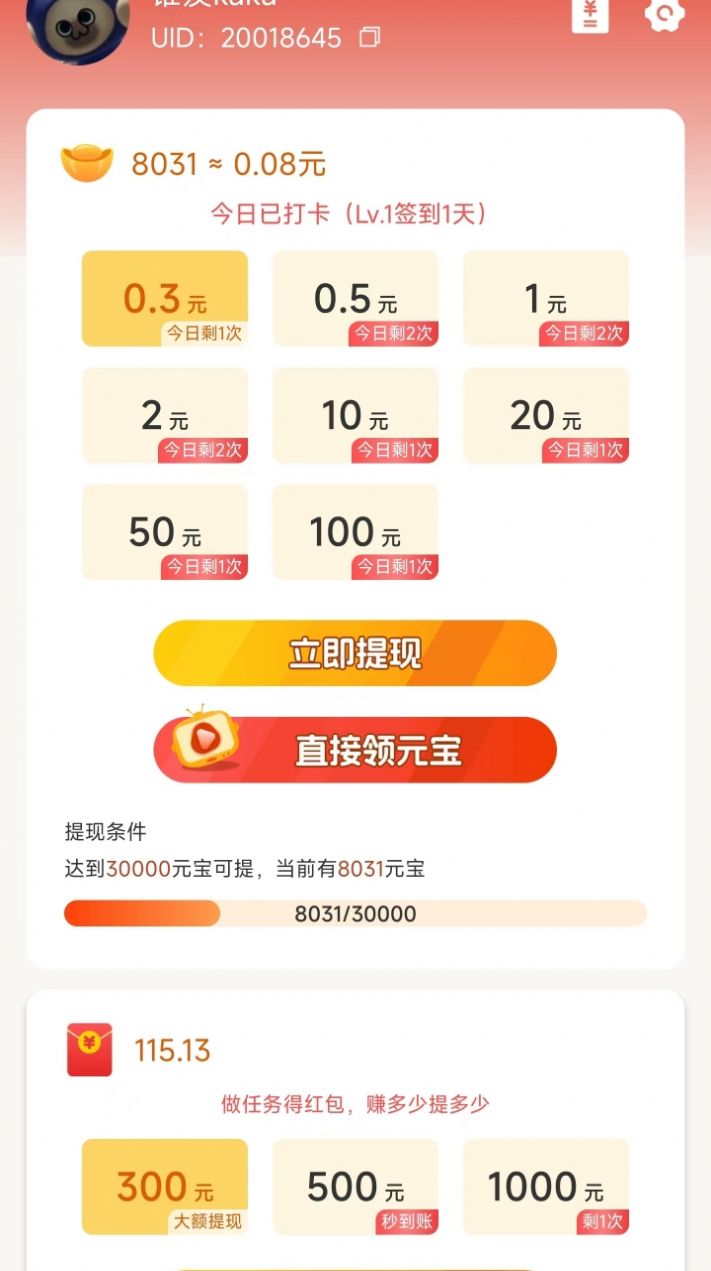711x1271 pixels.
Task: Copy the UID number
Action: click(x=370, y=38)
